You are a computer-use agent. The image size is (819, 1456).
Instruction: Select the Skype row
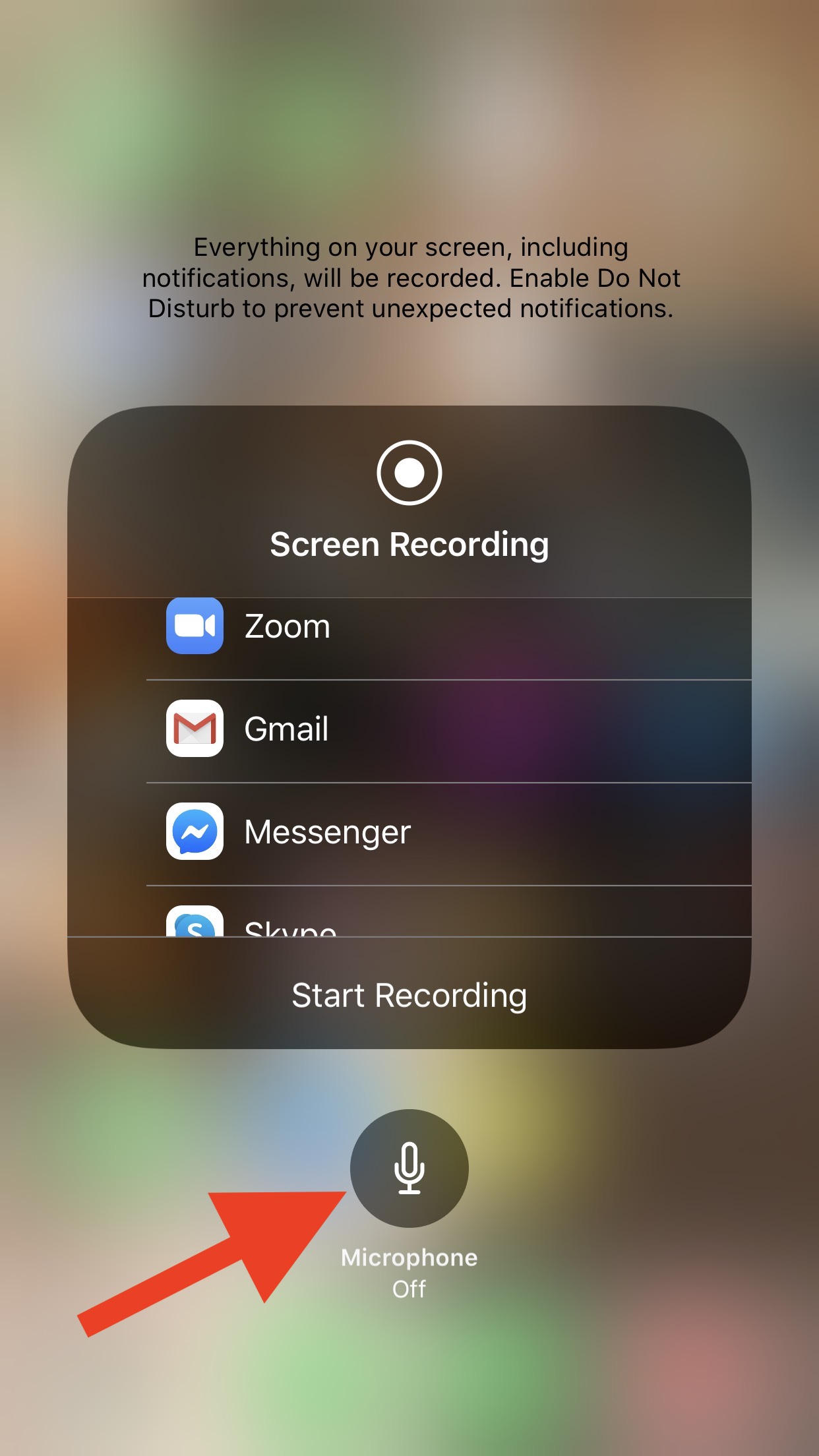409,923
